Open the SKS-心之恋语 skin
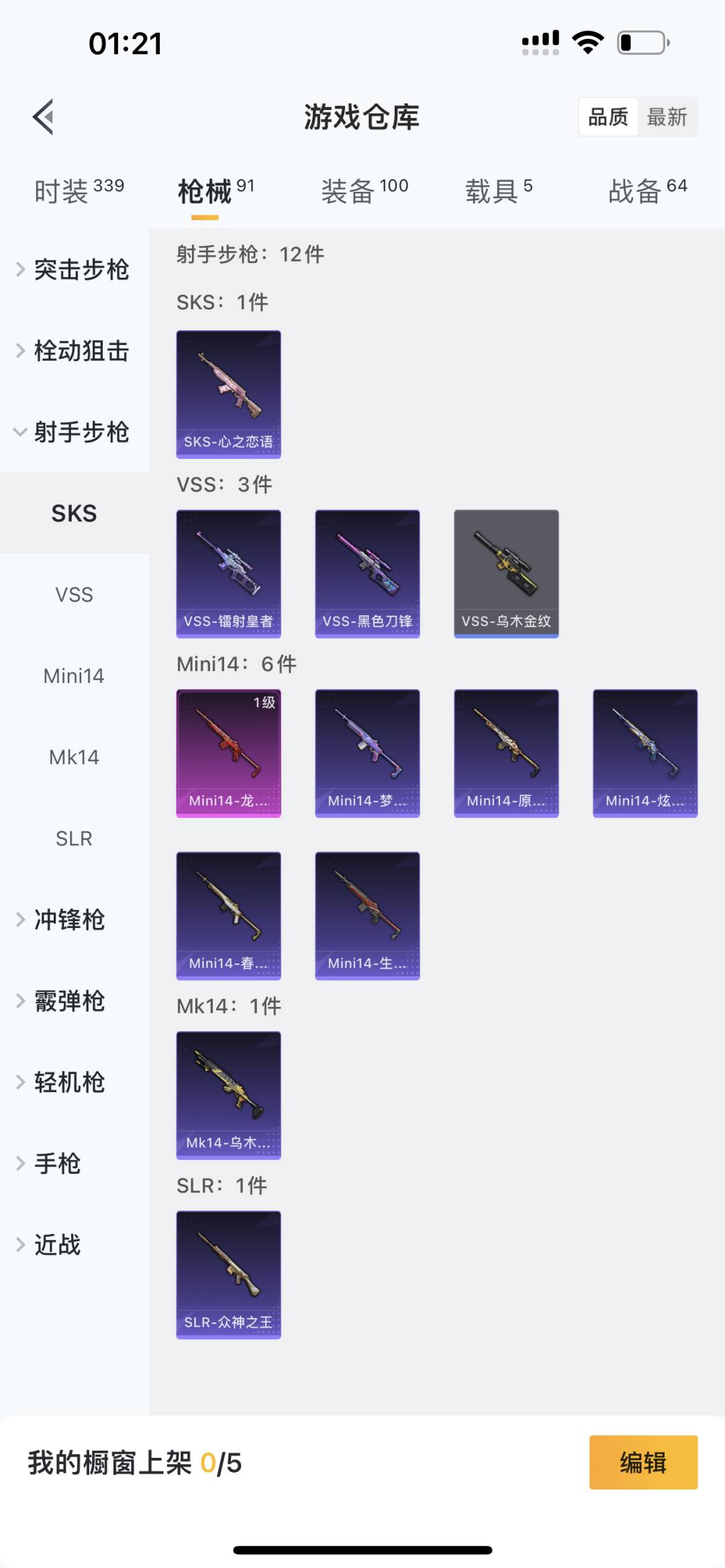The height and width of the screenshot is (1568, 725). pos(228,394)
